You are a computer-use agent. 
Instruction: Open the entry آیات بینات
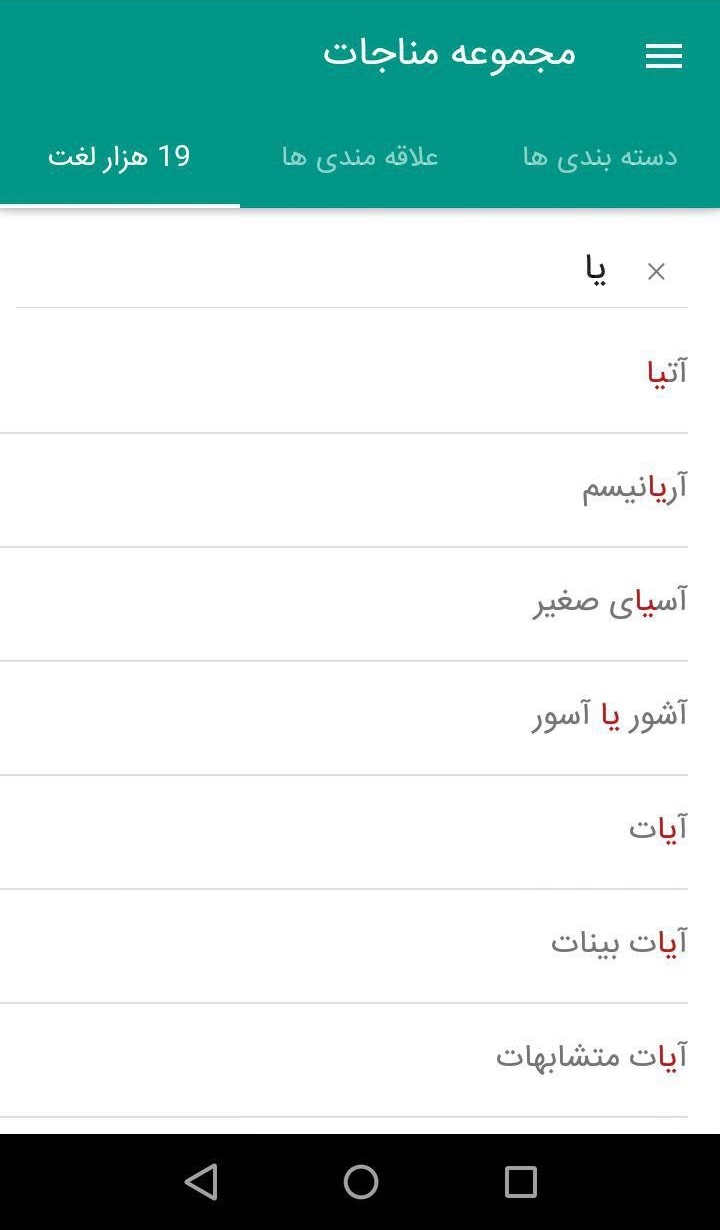pyautogui.click(x=360, y=946)
